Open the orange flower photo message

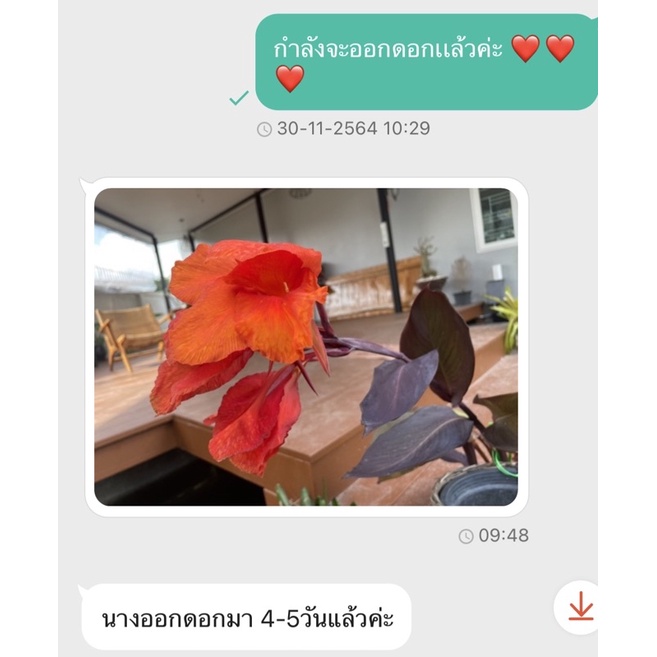click(x=306, y=346)
